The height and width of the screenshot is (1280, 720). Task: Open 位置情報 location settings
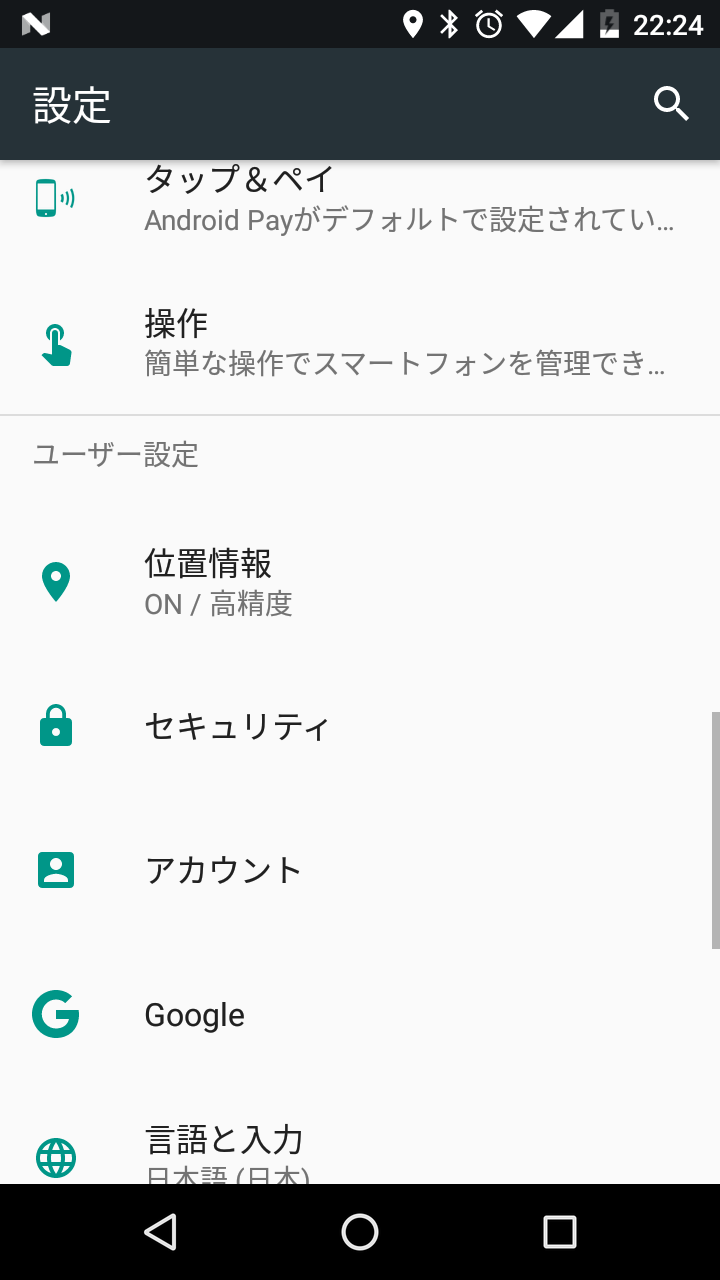coord(360,582)
